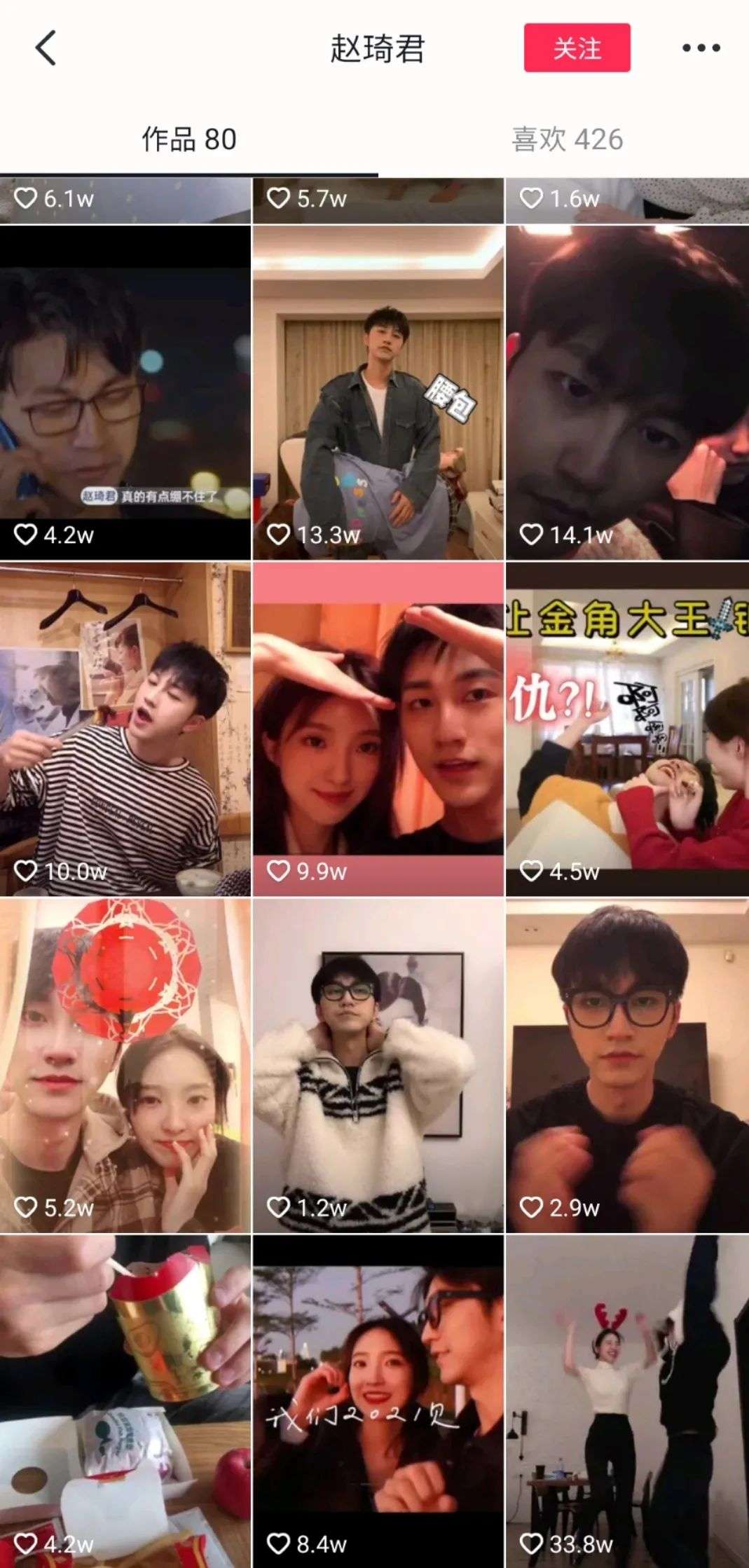Follow 赵琦君 with the red 关注 button
The image size is (749, 1568).
[577, 48]
